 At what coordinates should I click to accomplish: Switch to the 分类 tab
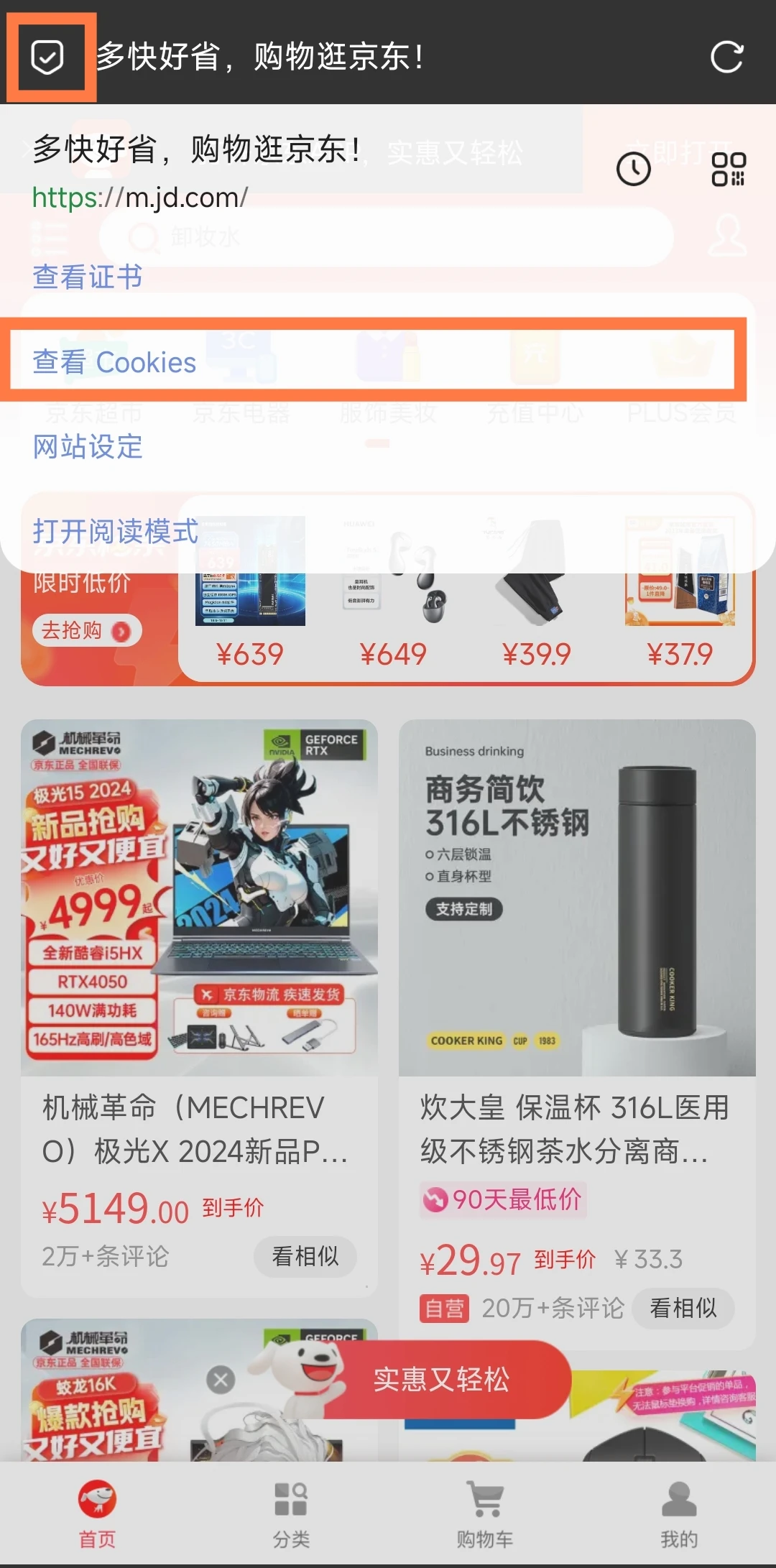291,1515
